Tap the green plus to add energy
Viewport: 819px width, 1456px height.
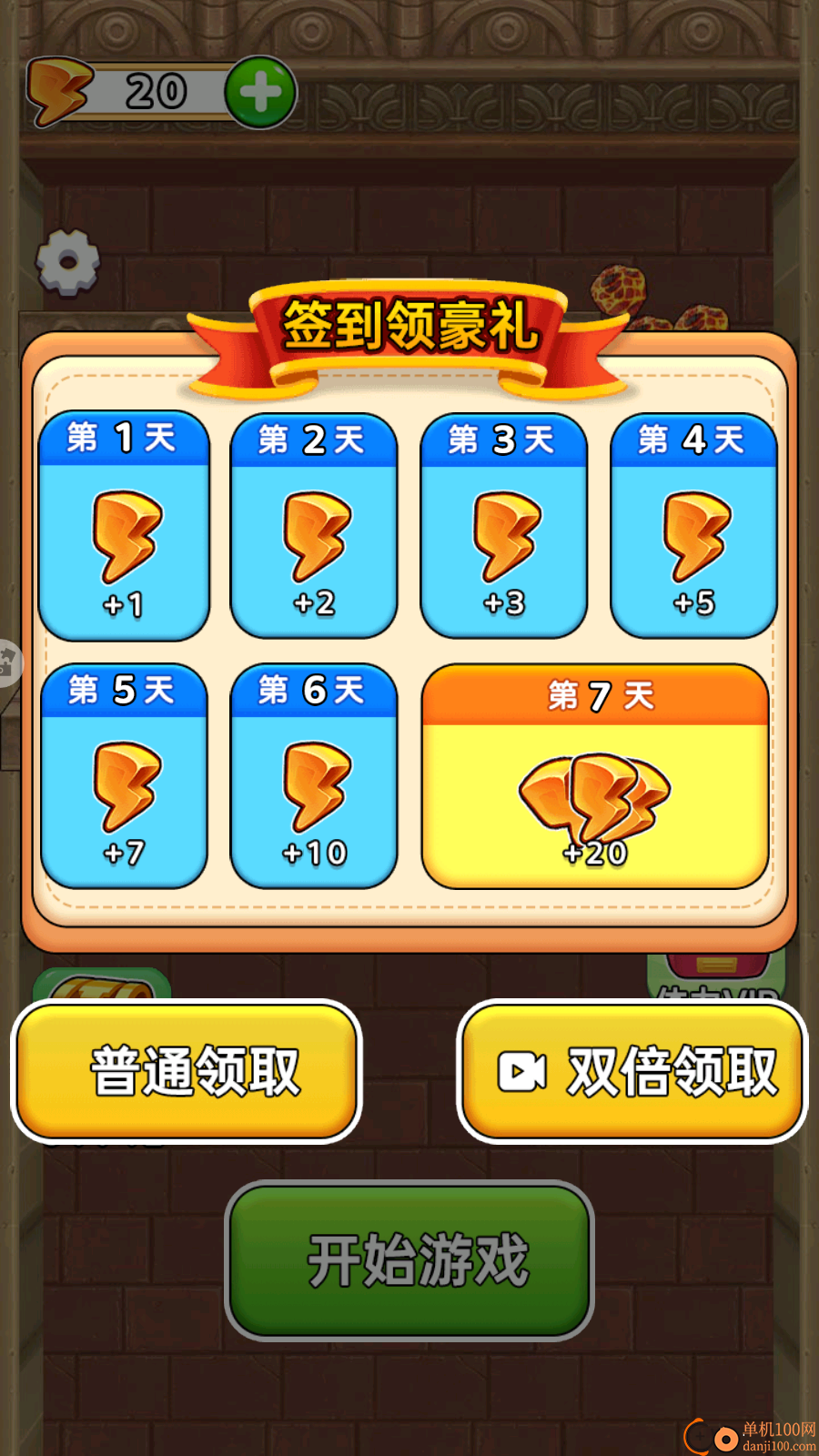[x=258, y=90]
